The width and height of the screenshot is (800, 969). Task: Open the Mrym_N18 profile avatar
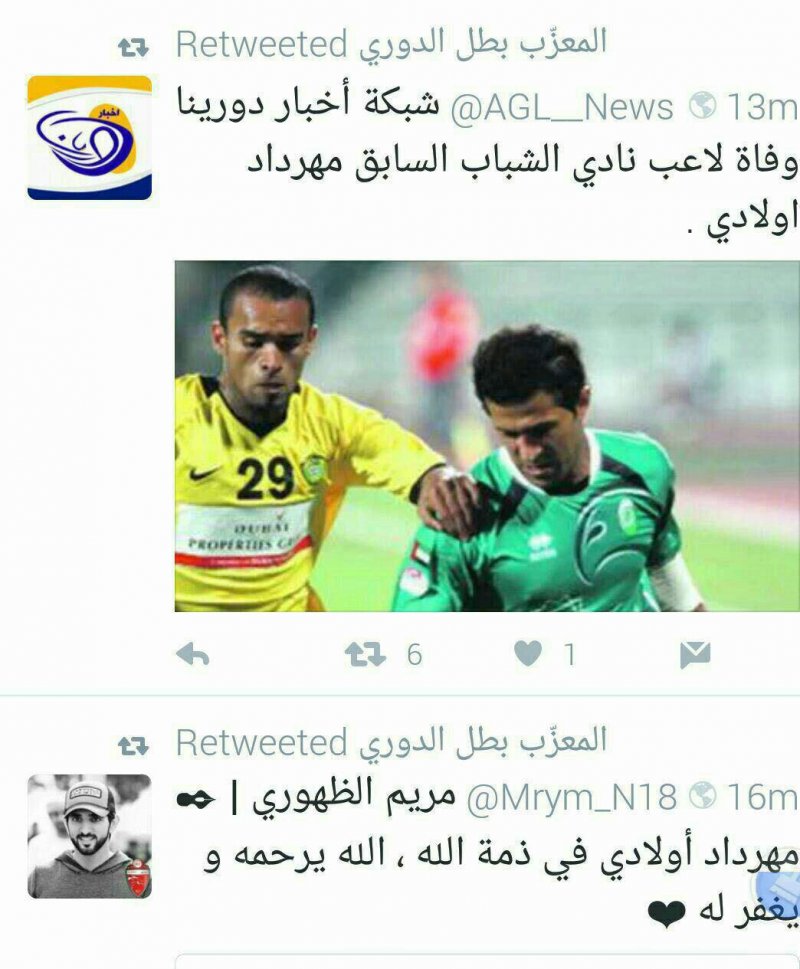pyautogui.click(x=89, y=835)
